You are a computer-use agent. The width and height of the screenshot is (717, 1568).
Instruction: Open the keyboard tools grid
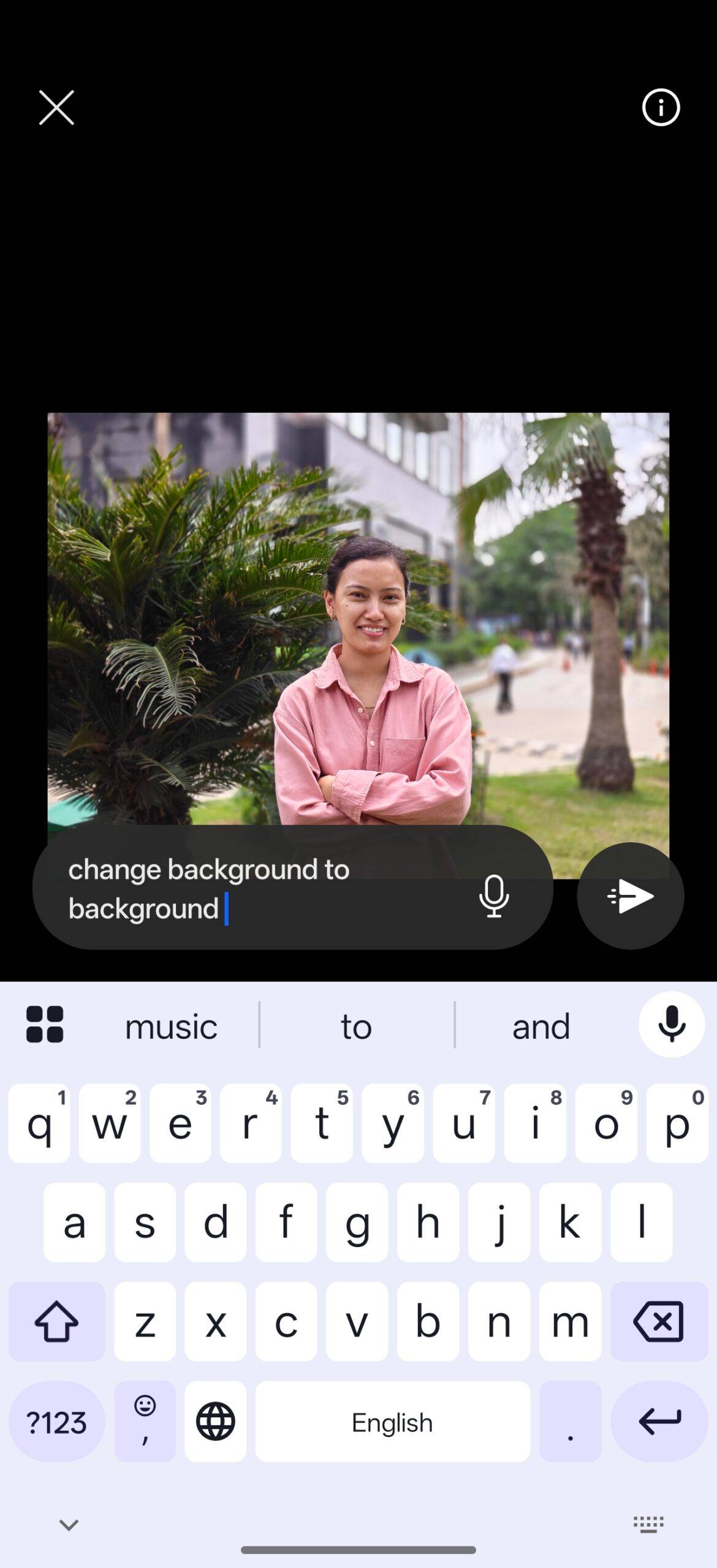(45, 1024)
